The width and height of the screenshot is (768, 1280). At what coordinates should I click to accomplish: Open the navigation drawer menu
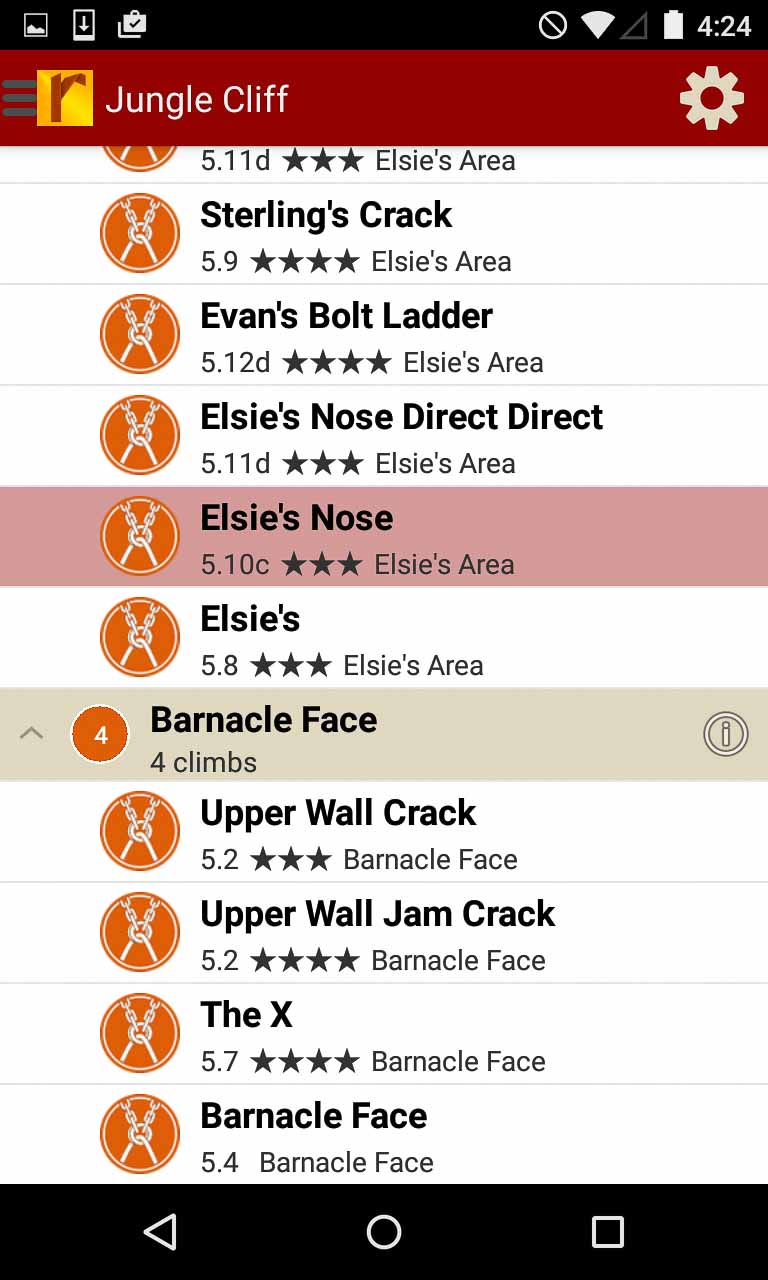click(x=22, y=98)
